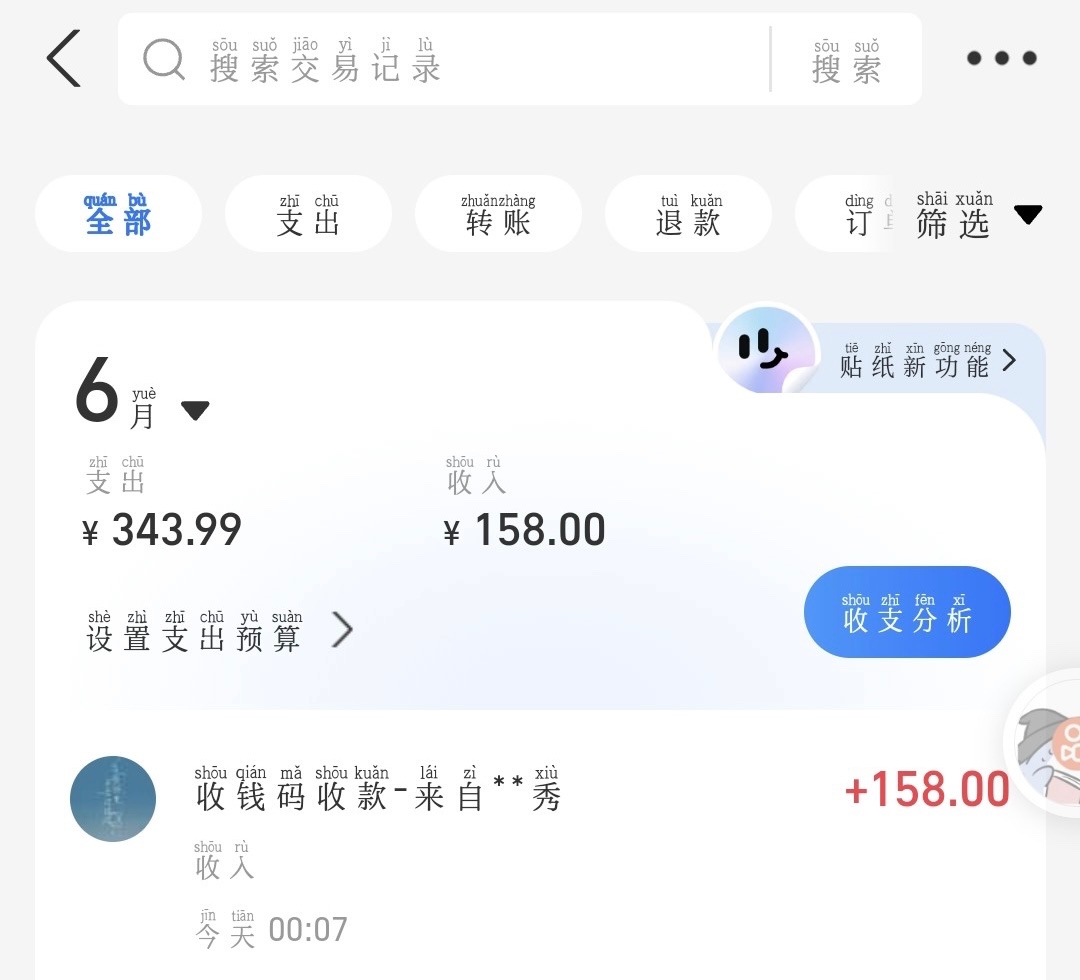This screenshot has height=980, width=1080.
Task: Tap the 搜索交易记录 search field
Action: tap(440, 60)
